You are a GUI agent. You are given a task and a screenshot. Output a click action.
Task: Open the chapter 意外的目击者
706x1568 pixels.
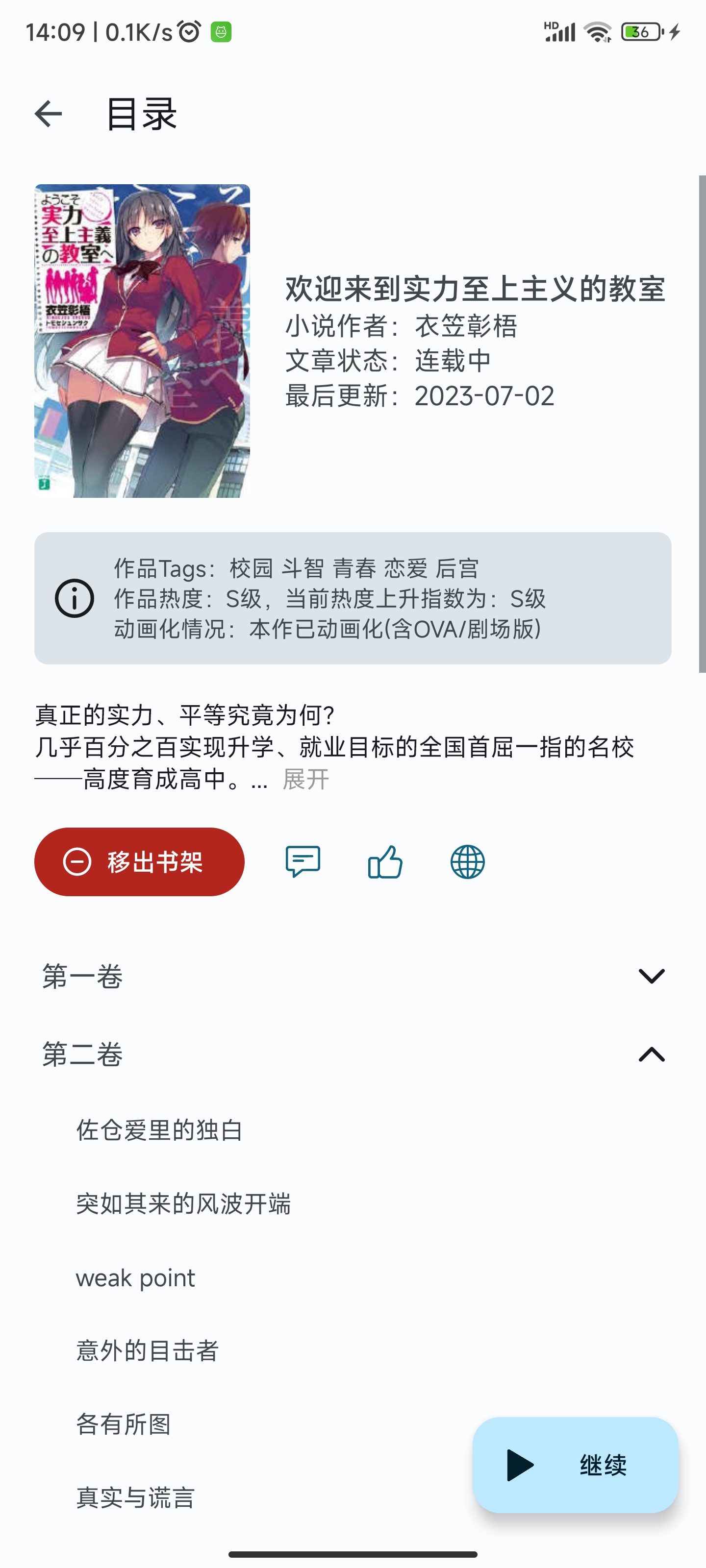pos(148,1351)
